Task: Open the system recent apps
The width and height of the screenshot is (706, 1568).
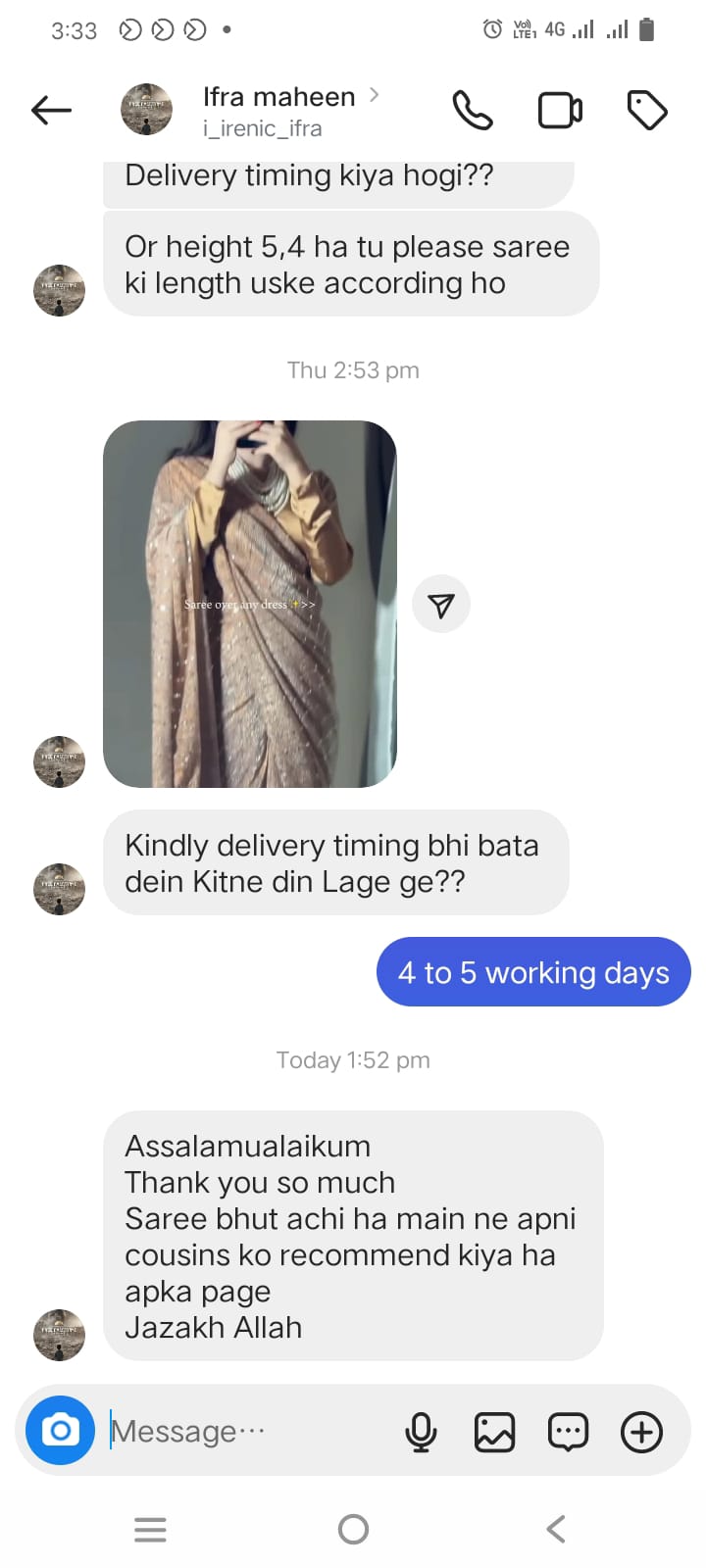Action: [150, 1529]
